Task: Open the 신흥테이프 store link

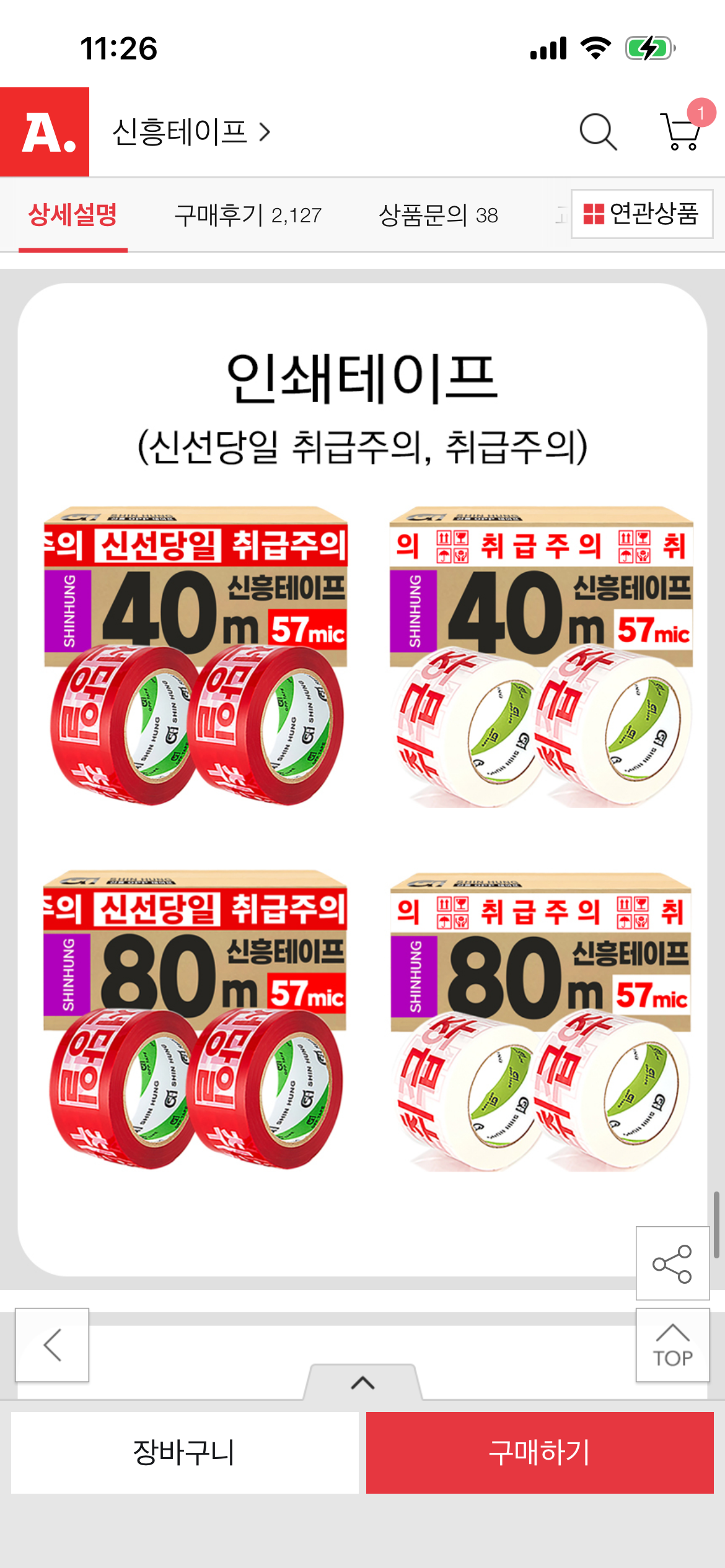Action: pos(191,132)
